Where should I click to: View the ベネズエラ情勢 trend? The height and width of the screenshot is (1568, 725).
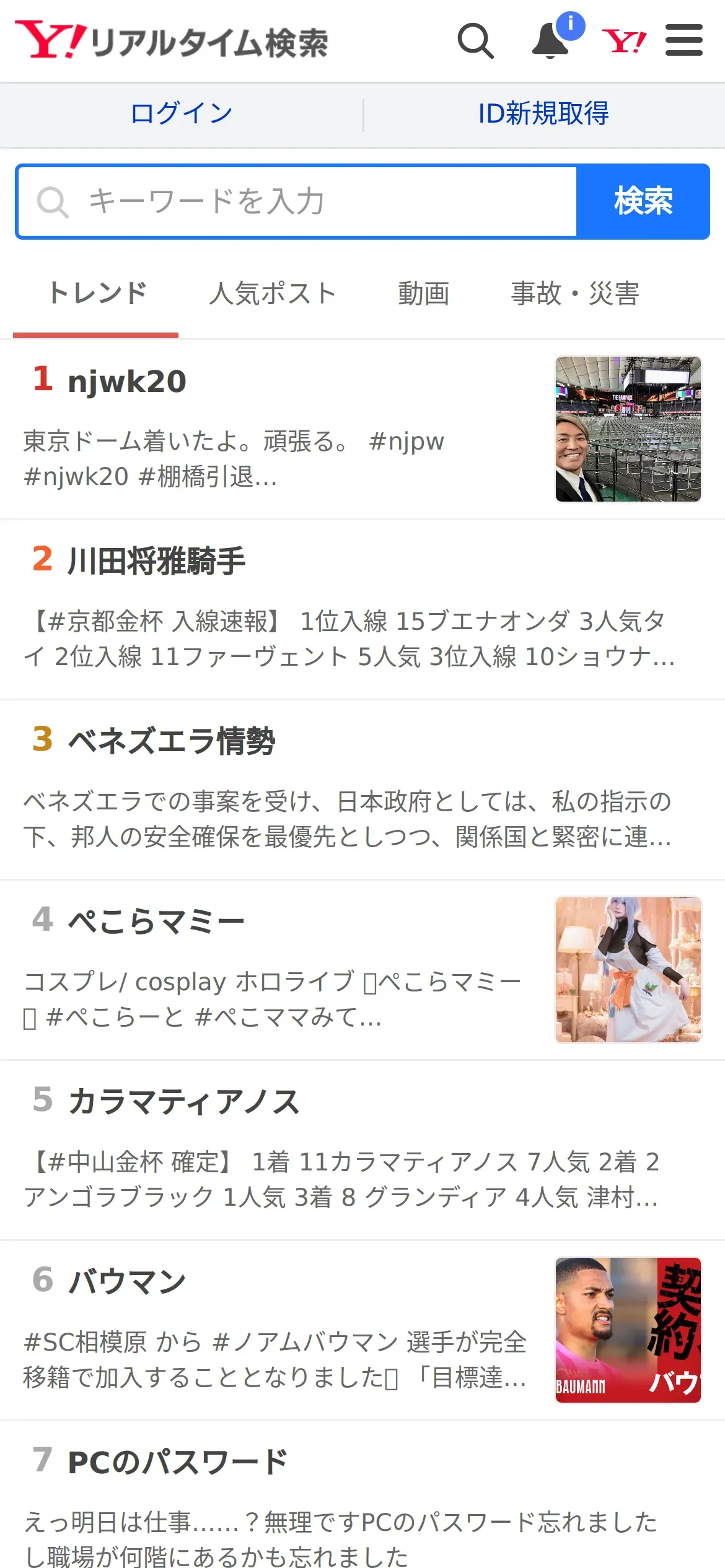coord(171,741)
